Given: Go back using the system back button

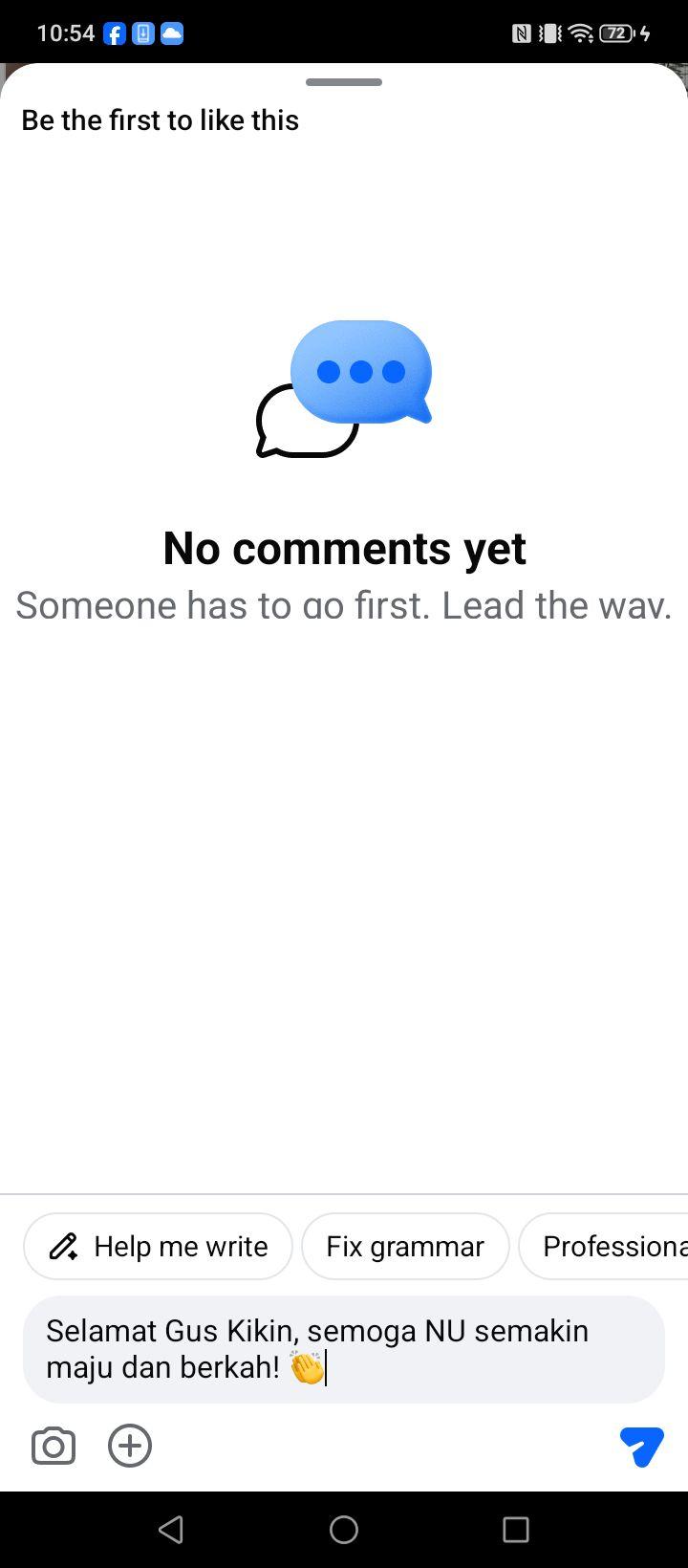Looking at the screenshot, I should coord(171,1530).
